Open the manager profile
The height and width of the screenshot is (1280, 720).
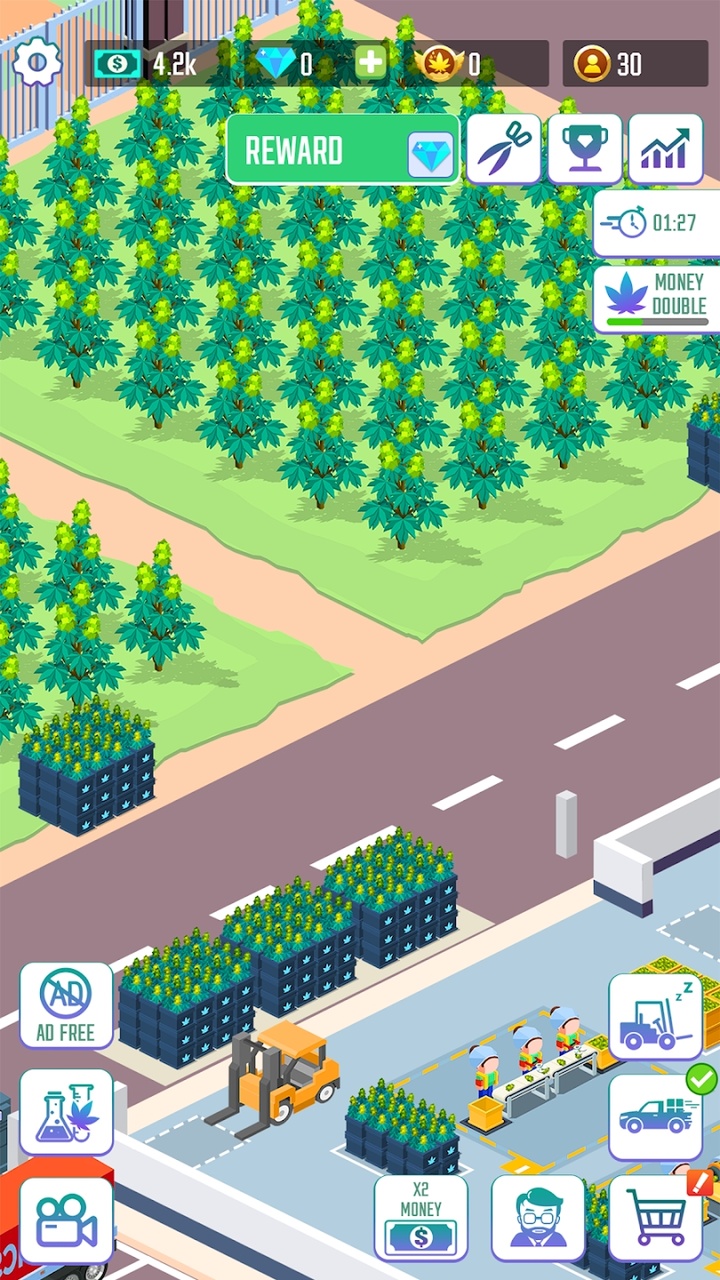coord(538,1217)
